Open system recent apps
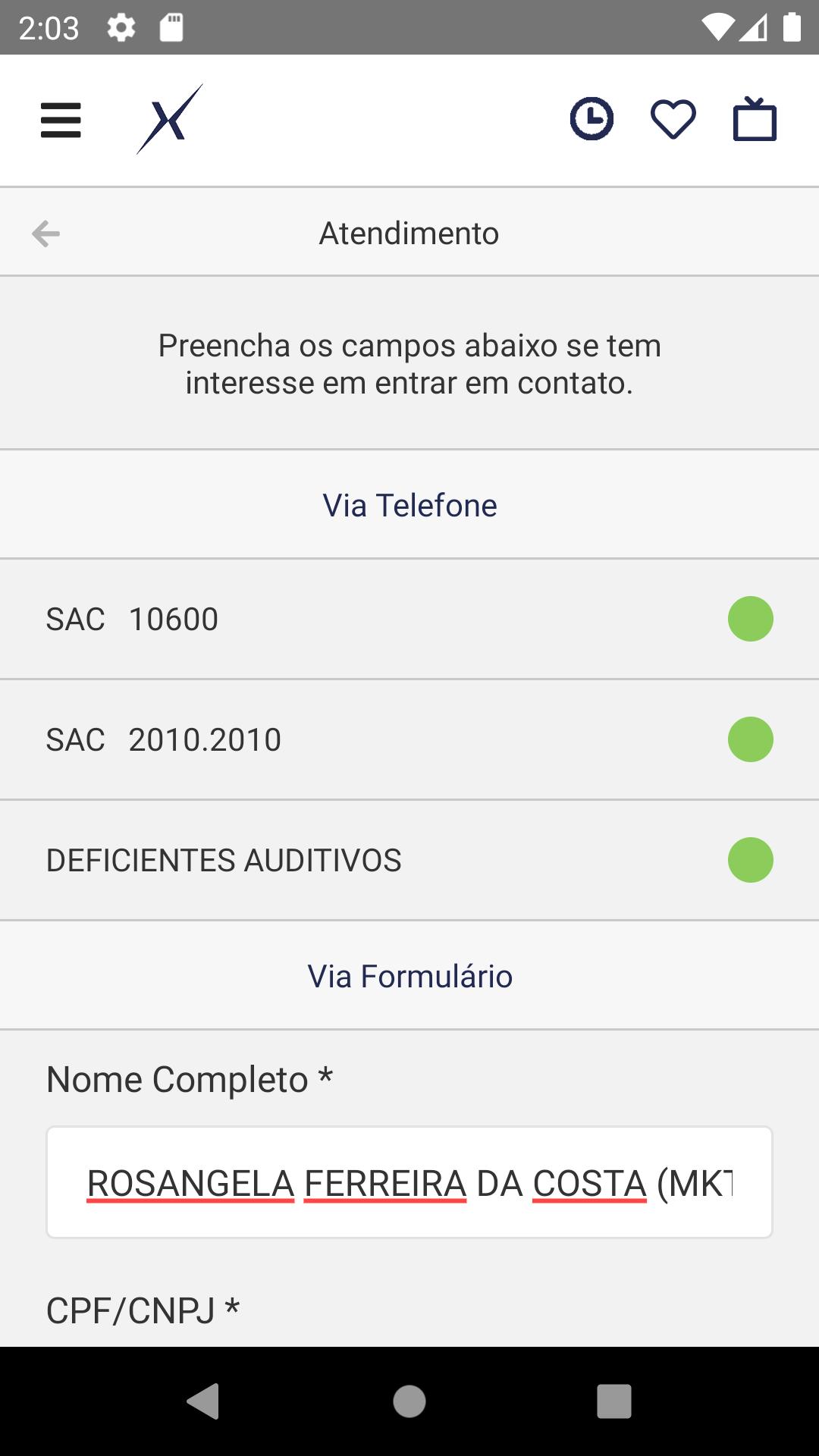 coord(614,1401)
